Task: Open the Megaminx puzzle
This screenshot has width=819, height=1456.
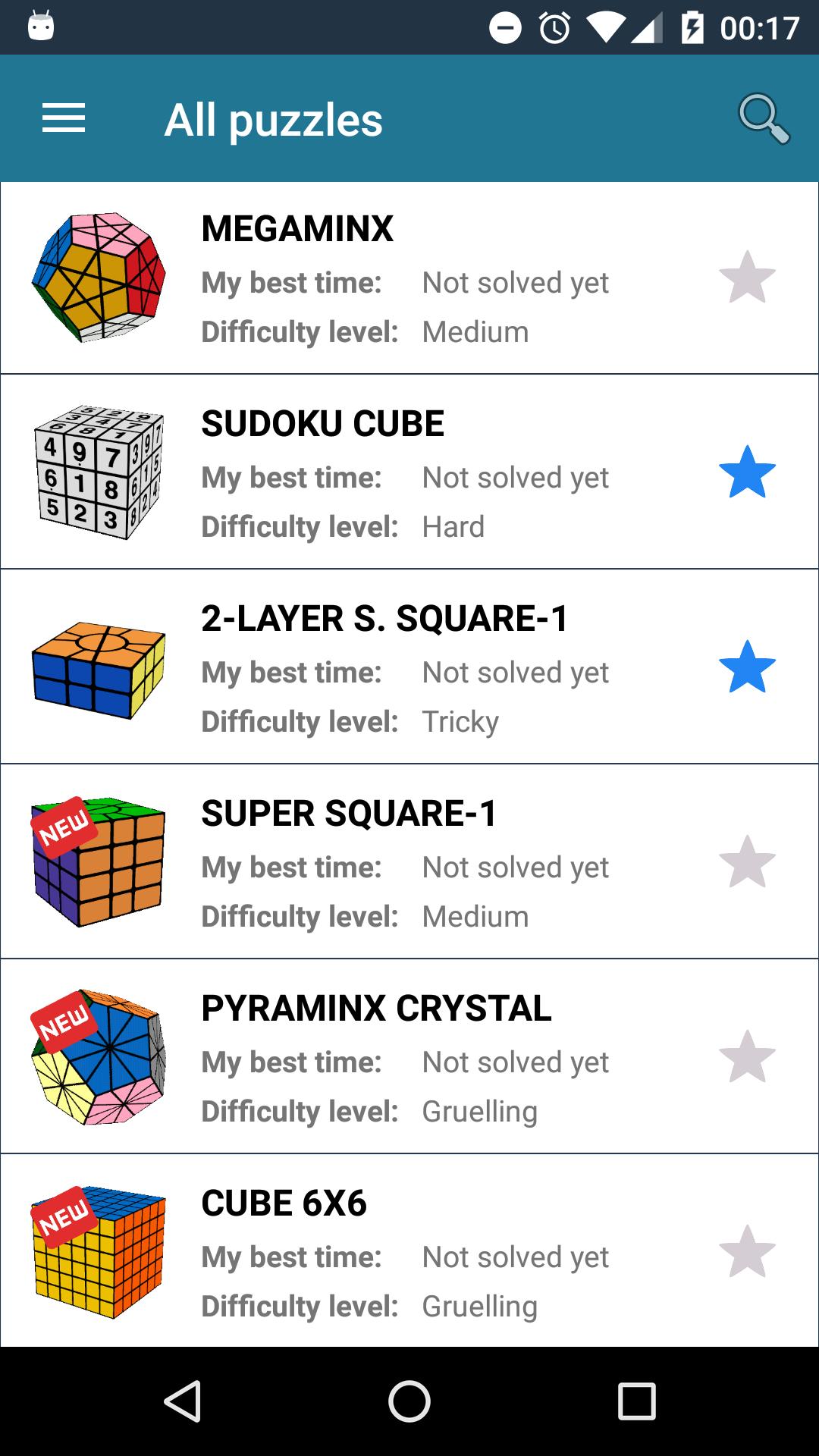Action: [x=379, y=278]
